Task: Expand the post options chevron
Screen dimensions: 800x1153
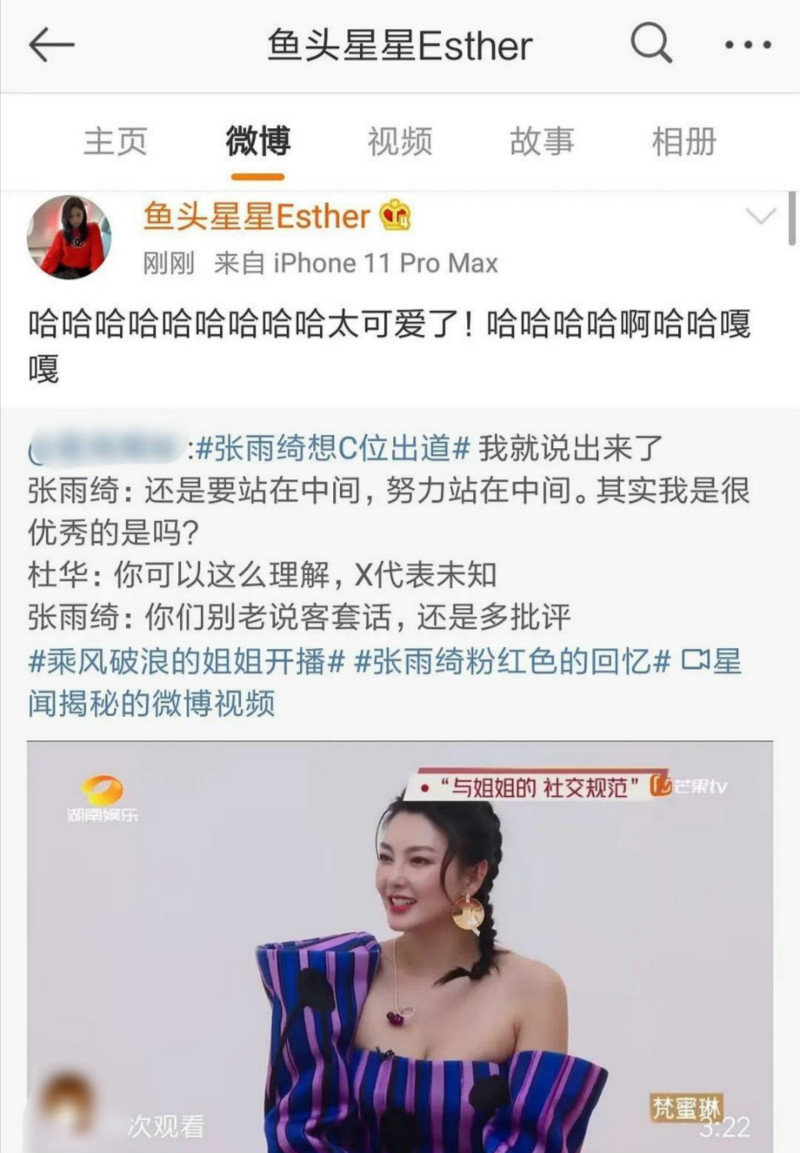Action: tap(761, 216)
